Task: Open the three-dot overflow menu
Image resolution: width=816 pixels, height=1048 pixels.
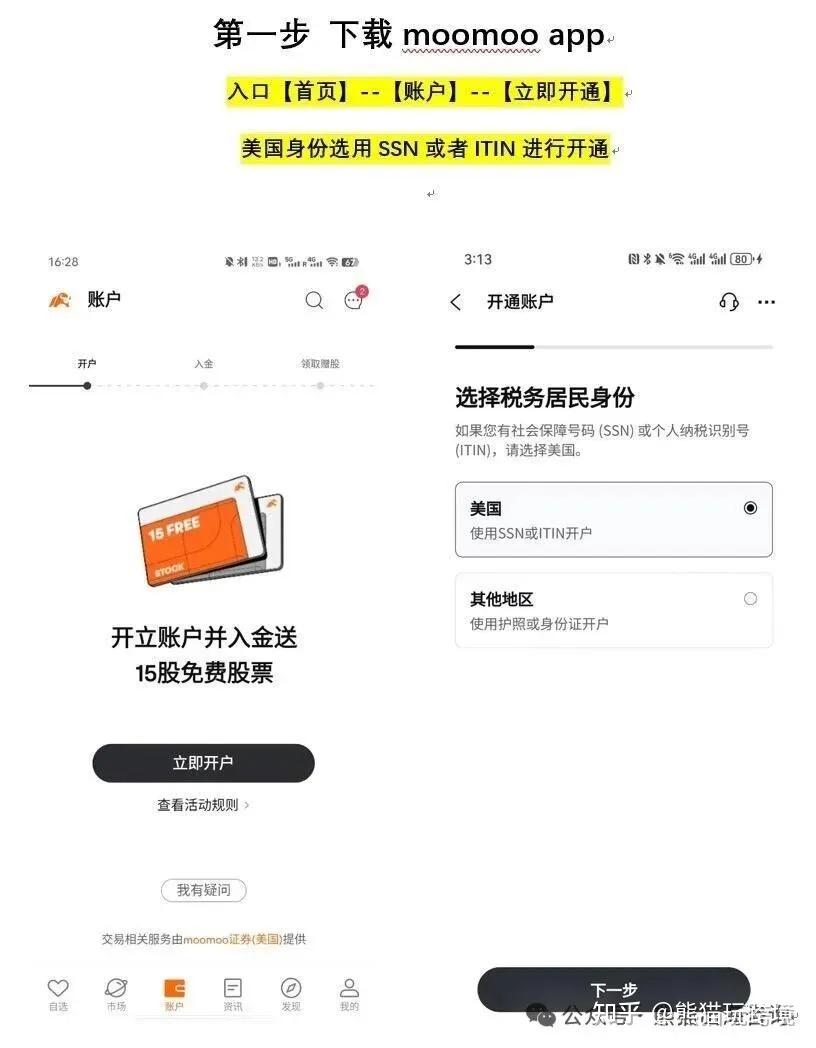Action: tap(768, 301)
